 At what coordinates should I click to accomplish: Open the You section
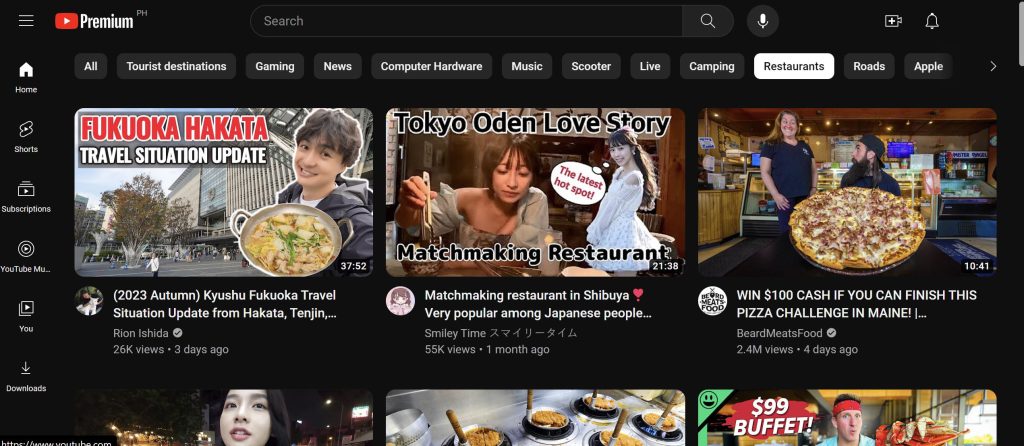click(26, 316)
